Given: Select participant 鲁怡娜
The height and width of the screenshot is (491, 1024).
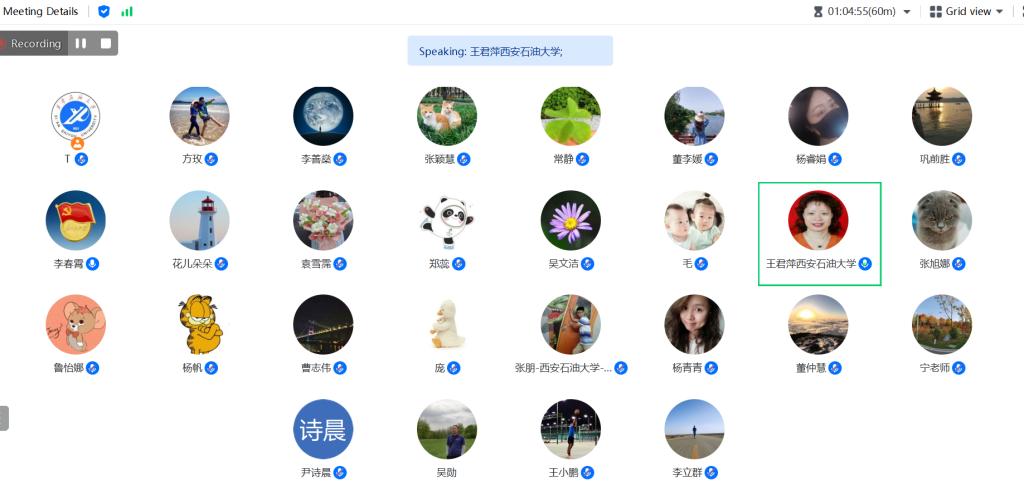Looking at the screenshot, I should [x=75, y=325].
